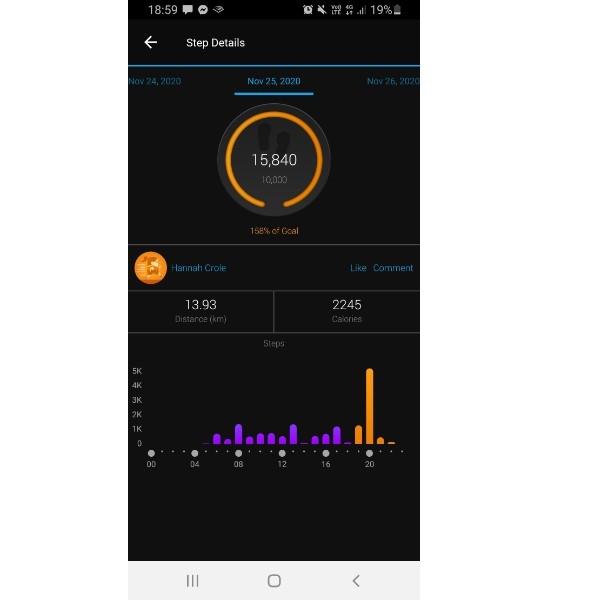Go to the phone home screen
Viewport: 600px width, 600px height.
pyautogui.click(x=274, y=580)
